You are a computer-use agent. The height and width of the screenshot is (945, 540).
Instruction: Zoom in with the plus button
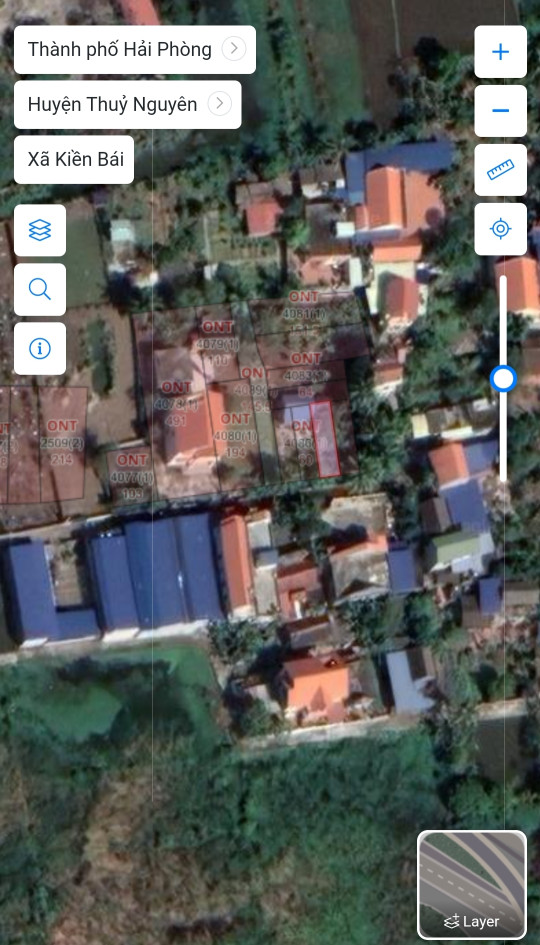pyautogui.click(x=500, y=52)
